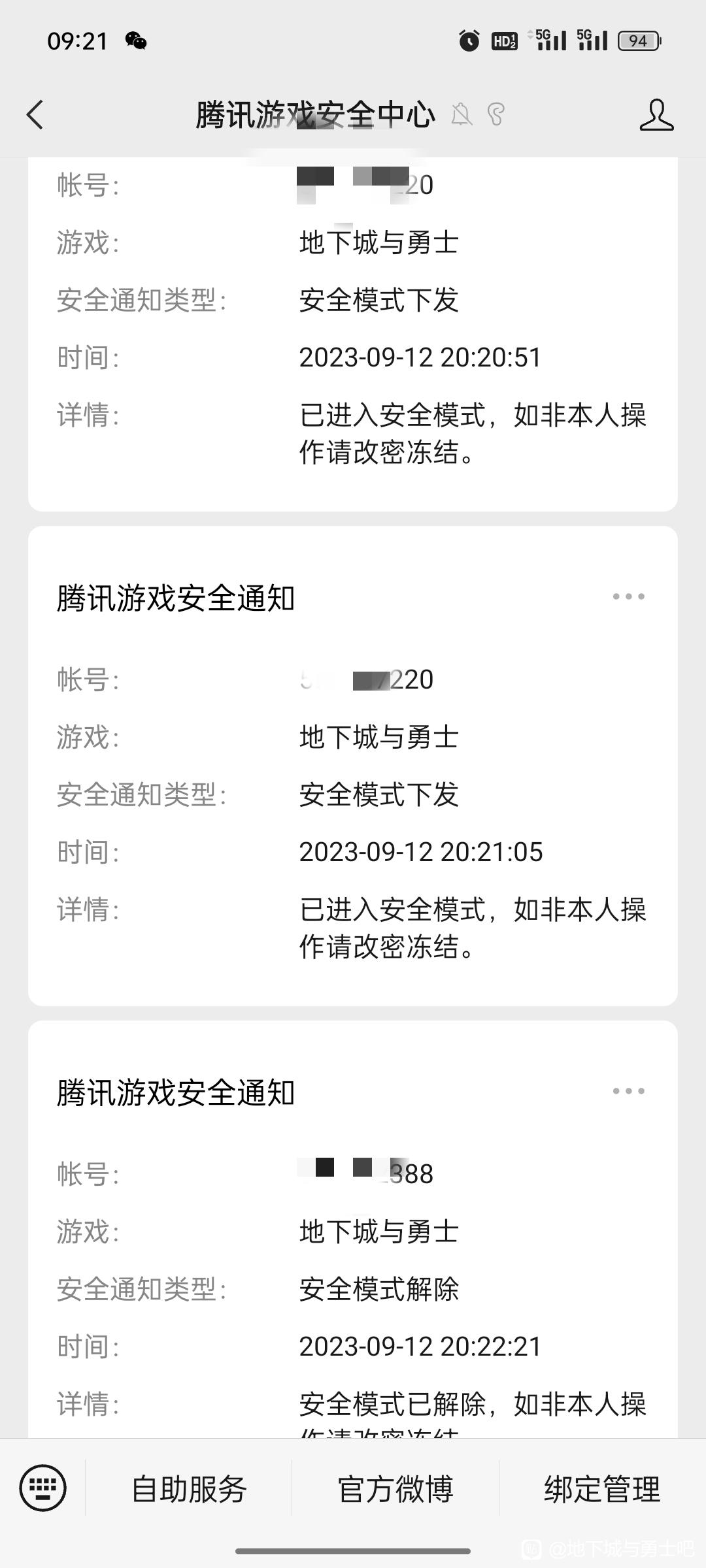This screenshot has width=706, height=1568.
Task: Open the 20:20:51 安全模式下发 notification card
Action: click(353, 334)
